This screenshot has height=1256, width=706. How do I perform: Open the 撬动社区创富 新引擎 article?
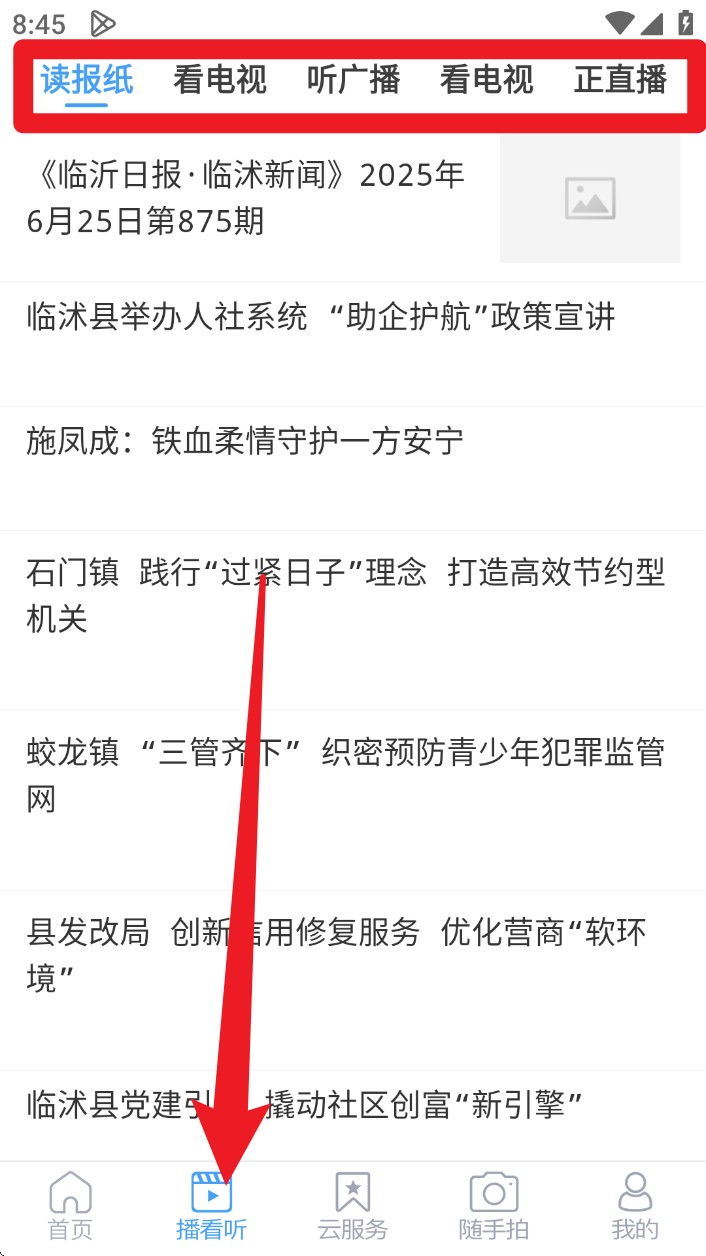coord(353,1115)
